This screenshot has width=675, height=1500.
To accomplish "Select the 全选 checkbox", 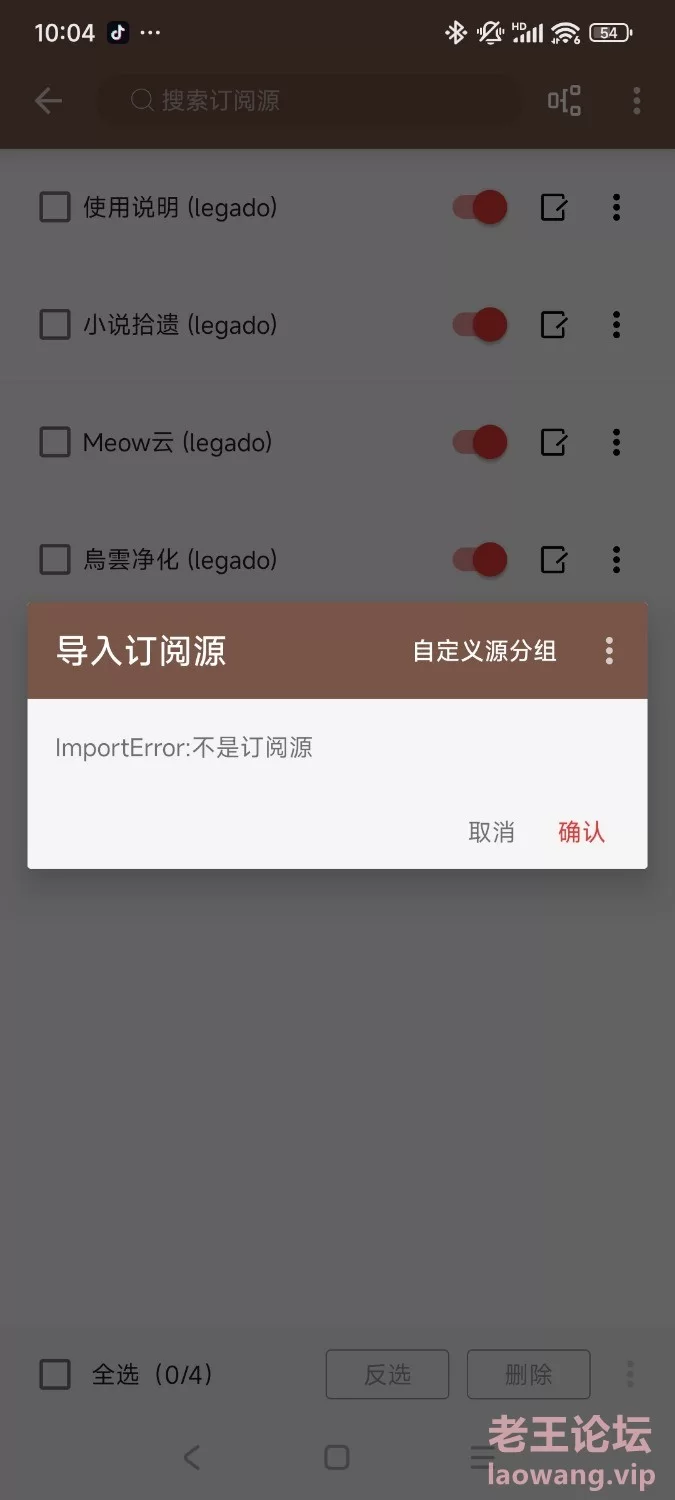I will point(54,1374).
